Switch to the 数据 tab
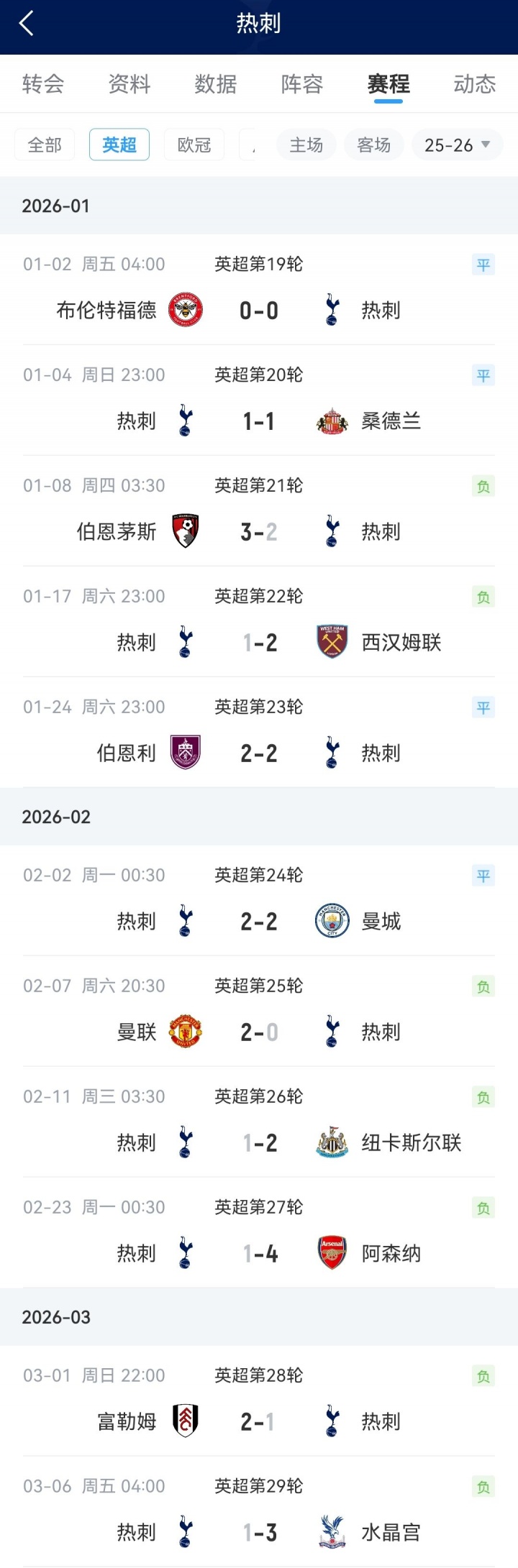Viewport: 518px width, 1568px height. pyautogui.click(x=216, y=84)
